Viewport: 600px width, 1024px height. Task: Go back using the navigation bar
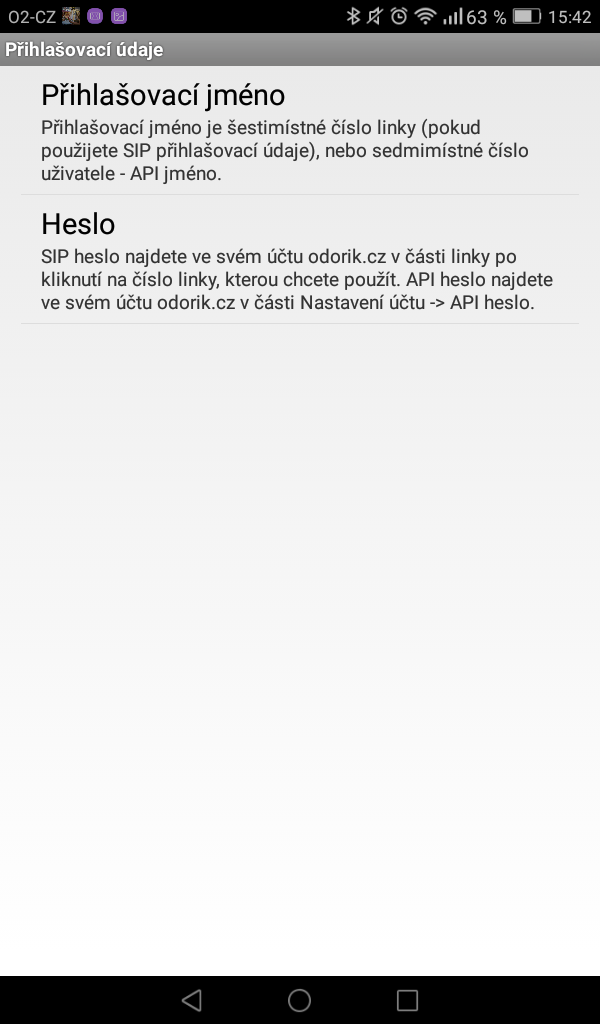192,999
